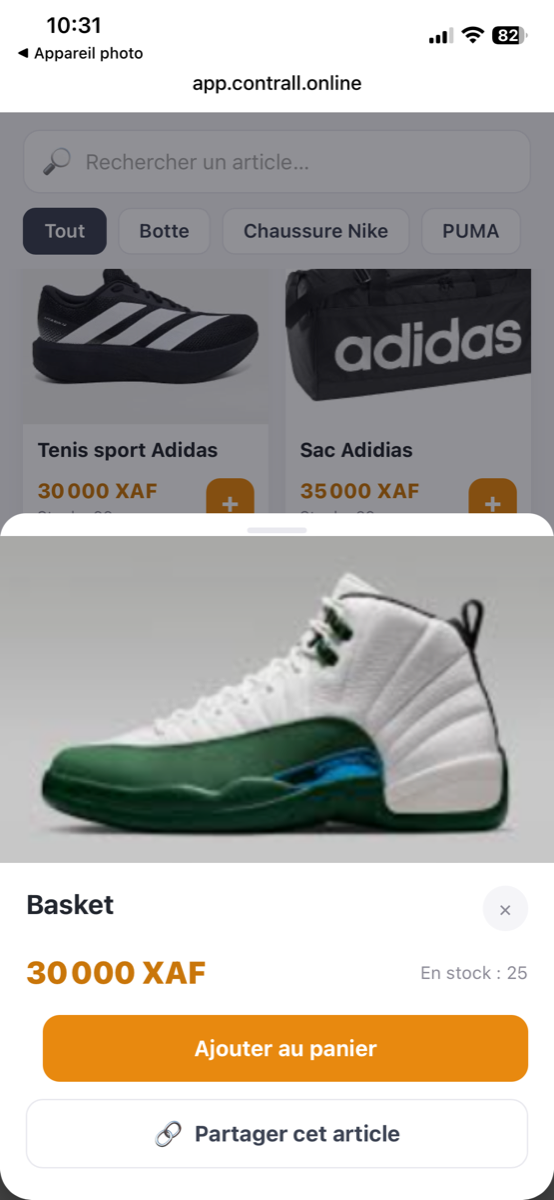Tap the Rechercher un article search field
Viewport: 554px width, 1200px height.
click(x=277, y=161)
